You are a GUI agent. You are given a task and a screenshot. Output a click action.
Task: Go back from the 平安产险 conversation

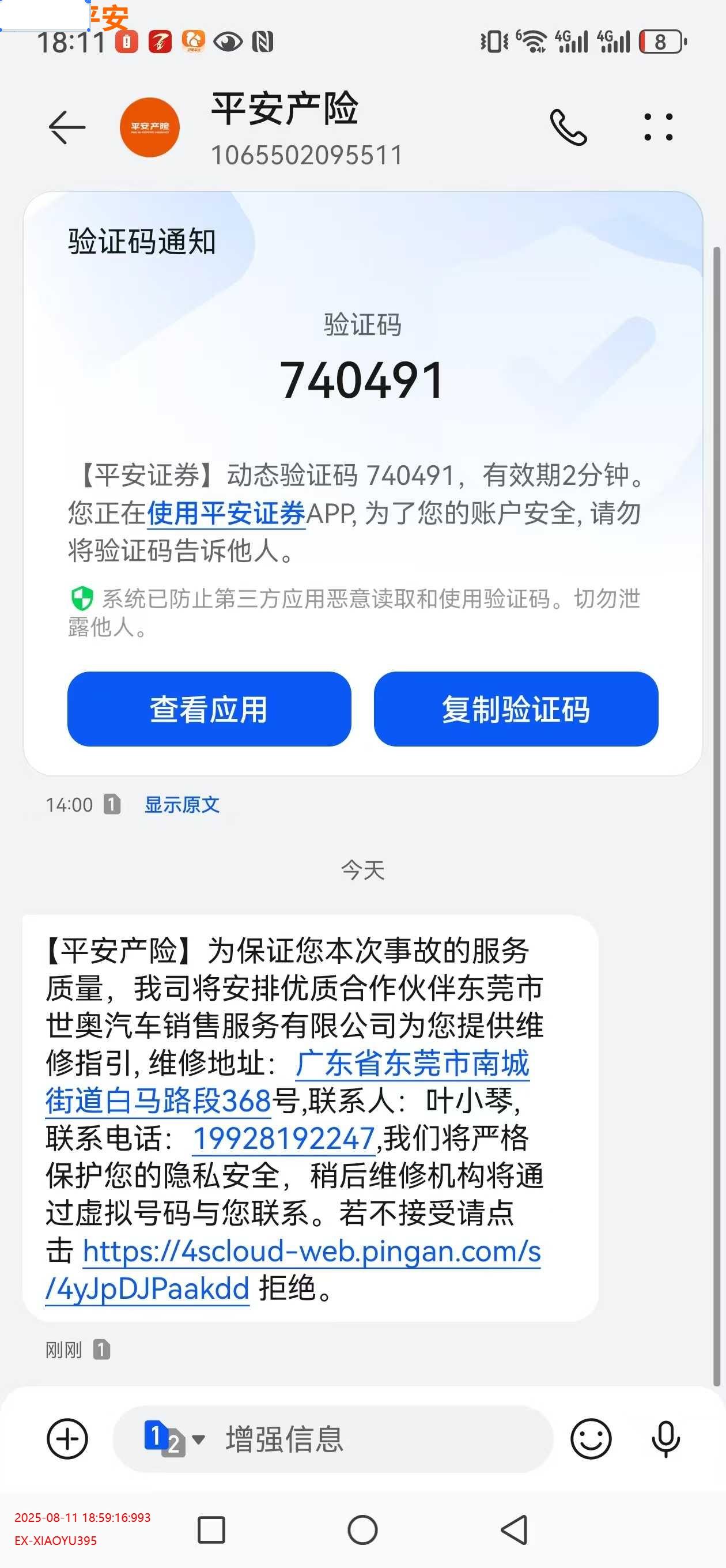pyautogui.click(x=66, y=127)
